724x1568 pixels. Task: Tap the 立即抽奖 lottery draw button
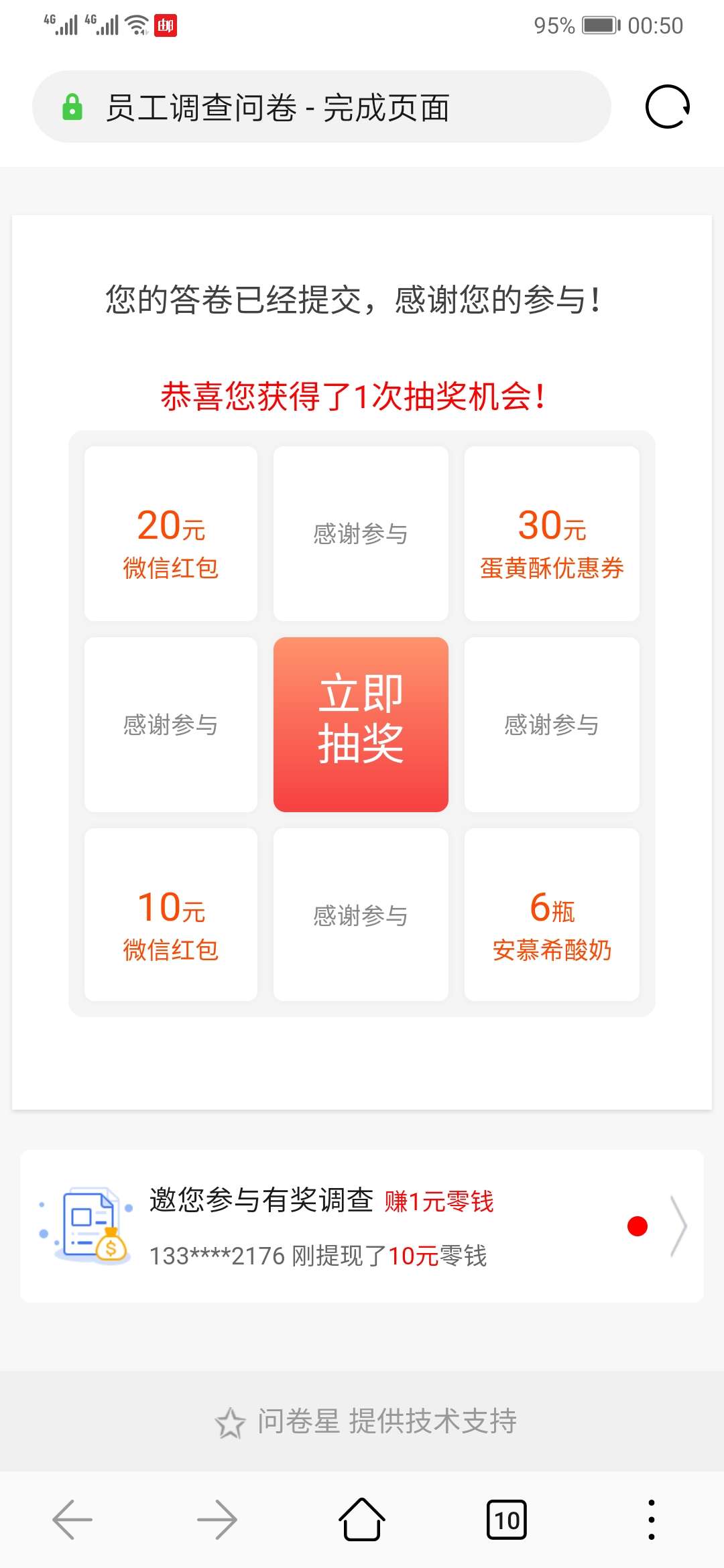[x=361, y=724]
